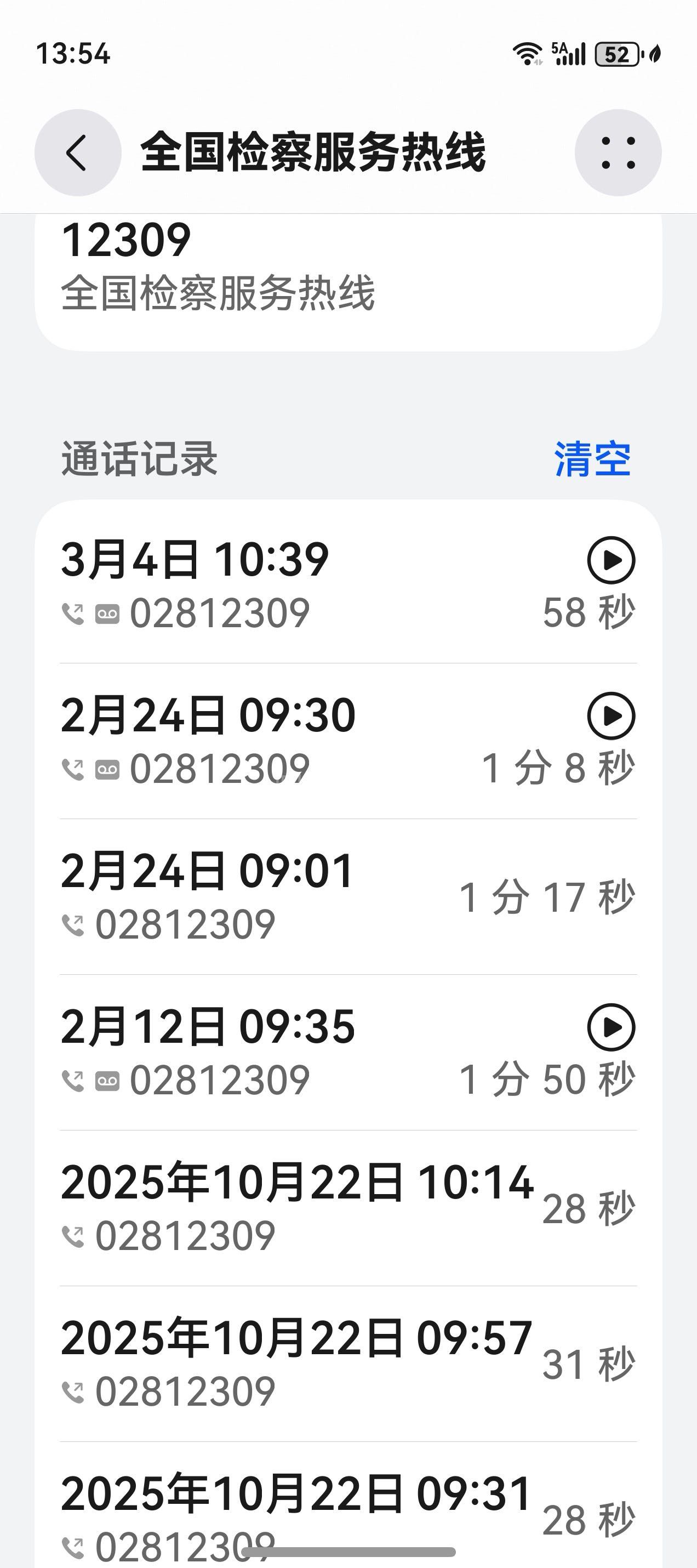Open the October 22 09:57 call entry
The width and height of the screenshot is (697, 1568).
304,1365
